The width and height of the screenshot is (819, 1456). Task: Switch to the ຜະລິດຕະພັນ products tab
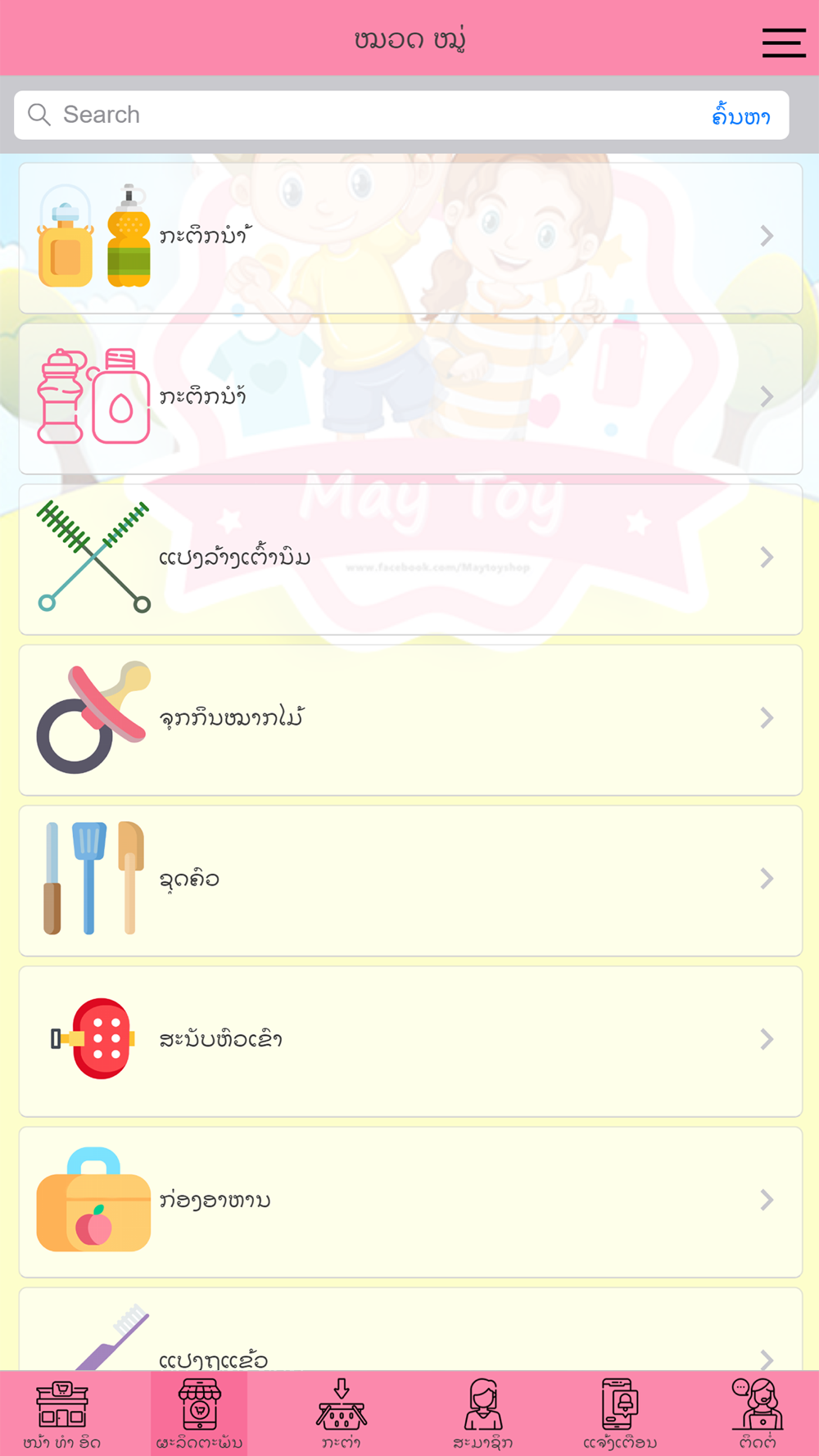(199, 1413)
